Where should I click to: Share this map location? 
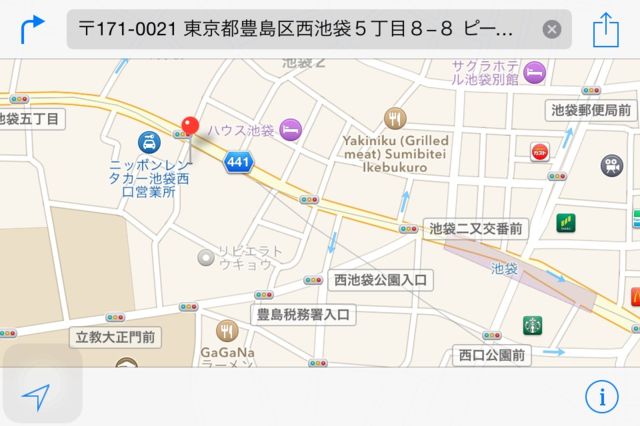(605, 29)
